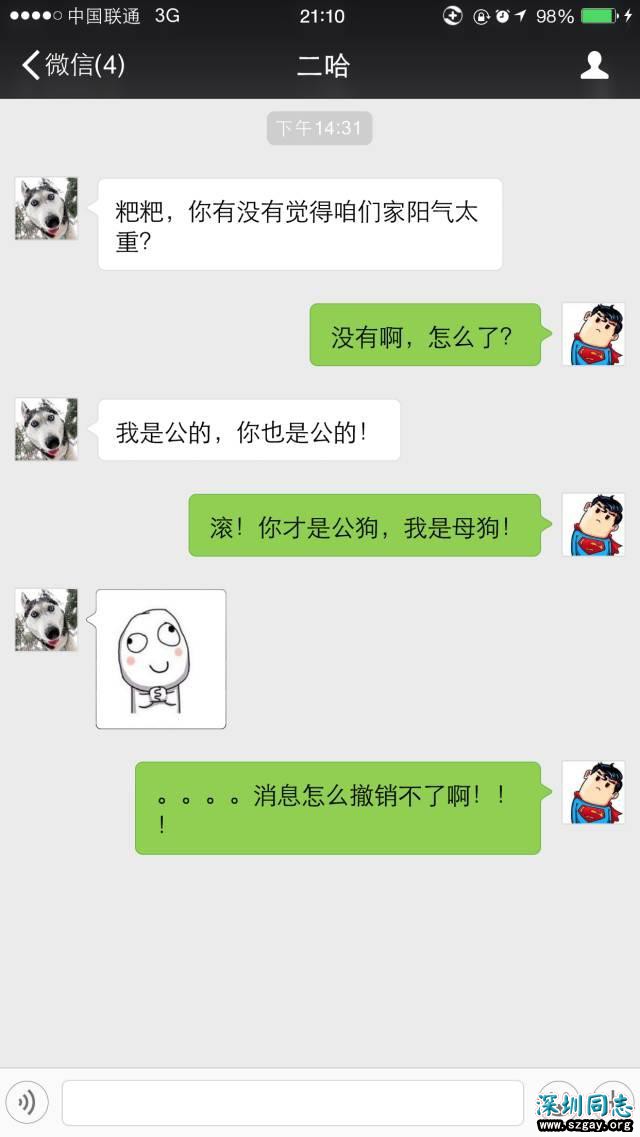This screenshot has height=1137, width=640.
Task: Go back to the 微信 chat list
Action: (72, 66)
